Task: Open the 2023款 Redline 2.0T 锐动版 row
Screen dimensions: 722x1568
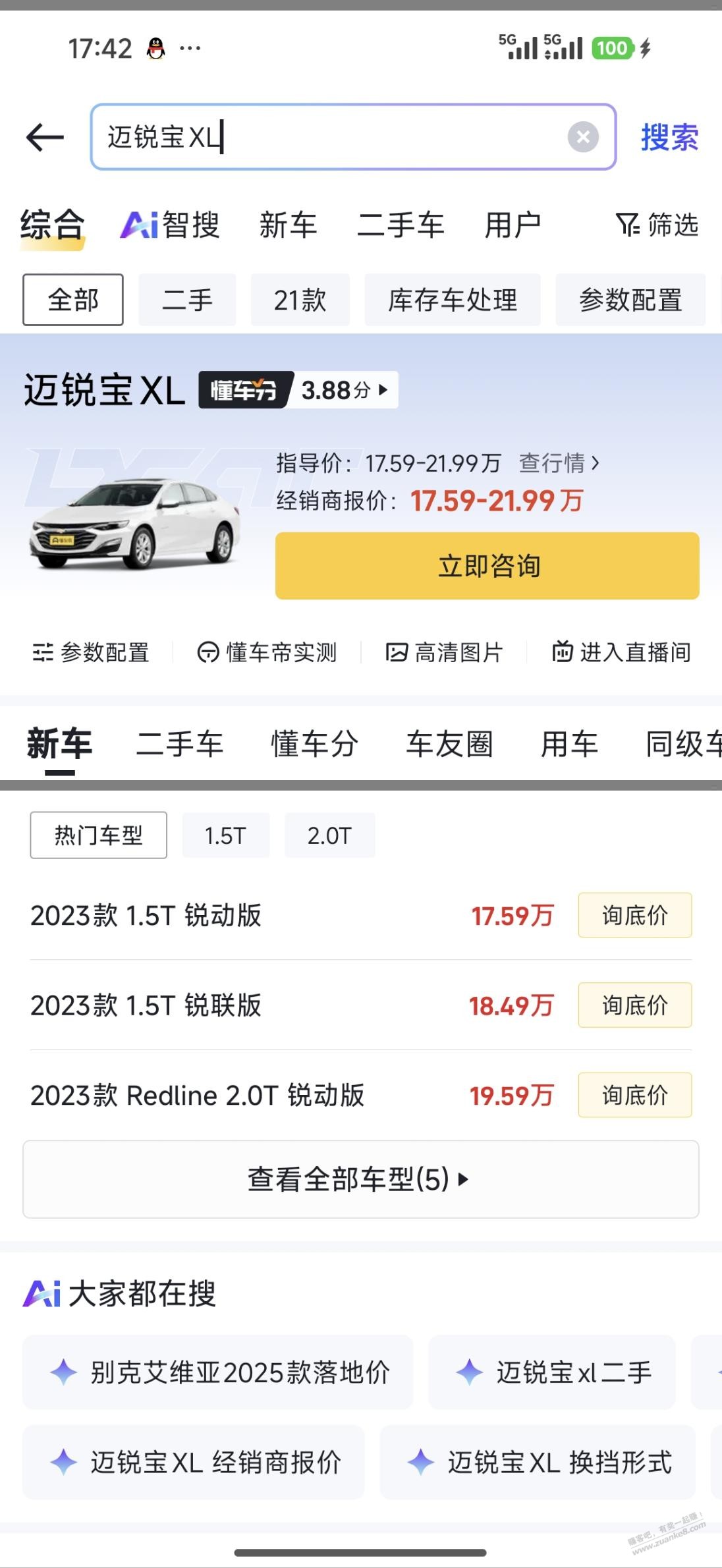Action: click(198, 1095)
